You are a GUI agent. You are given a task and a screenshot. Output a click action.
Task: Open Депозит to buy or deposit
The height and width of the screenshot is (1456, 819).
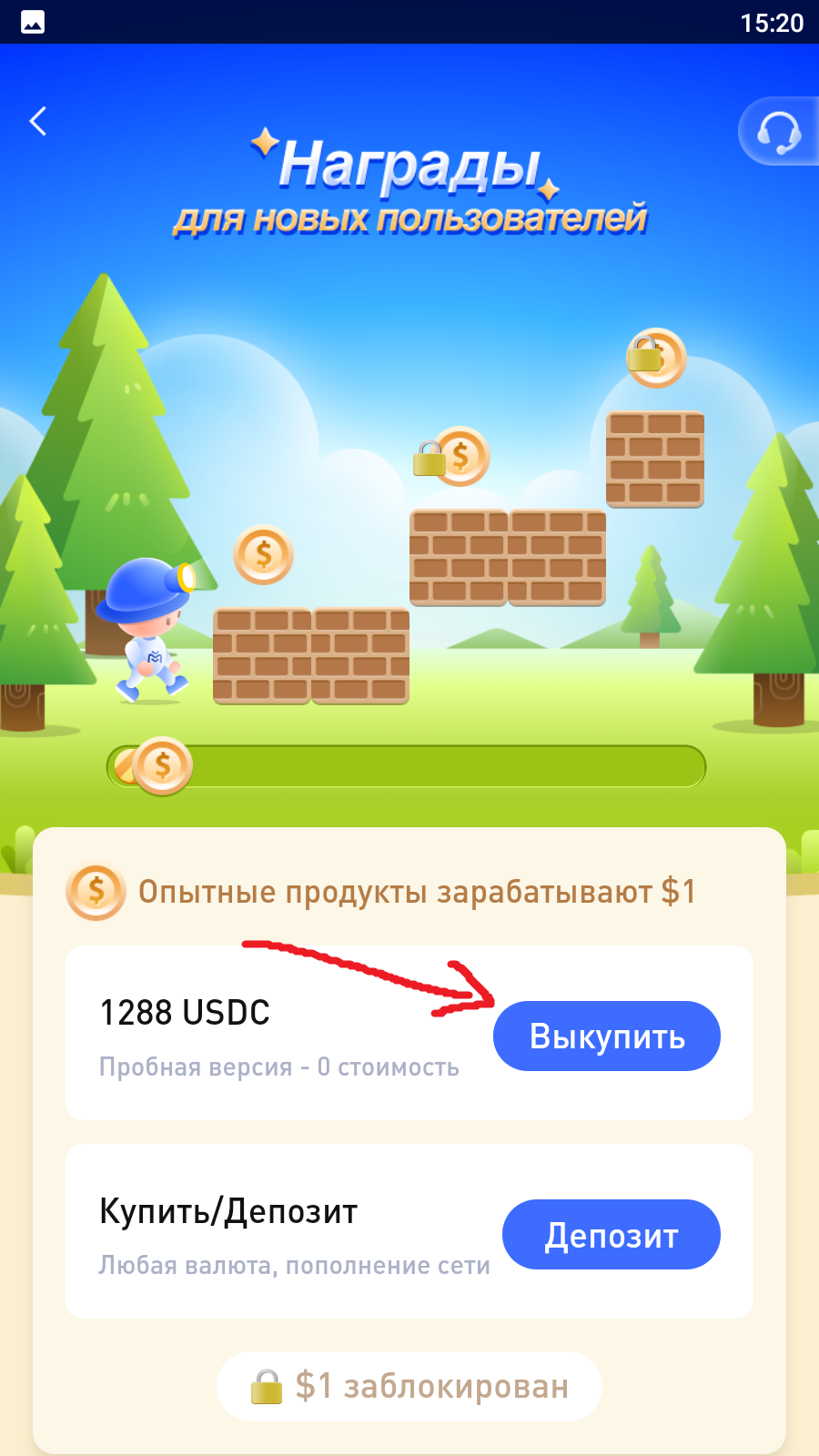tap(611, 1235)
